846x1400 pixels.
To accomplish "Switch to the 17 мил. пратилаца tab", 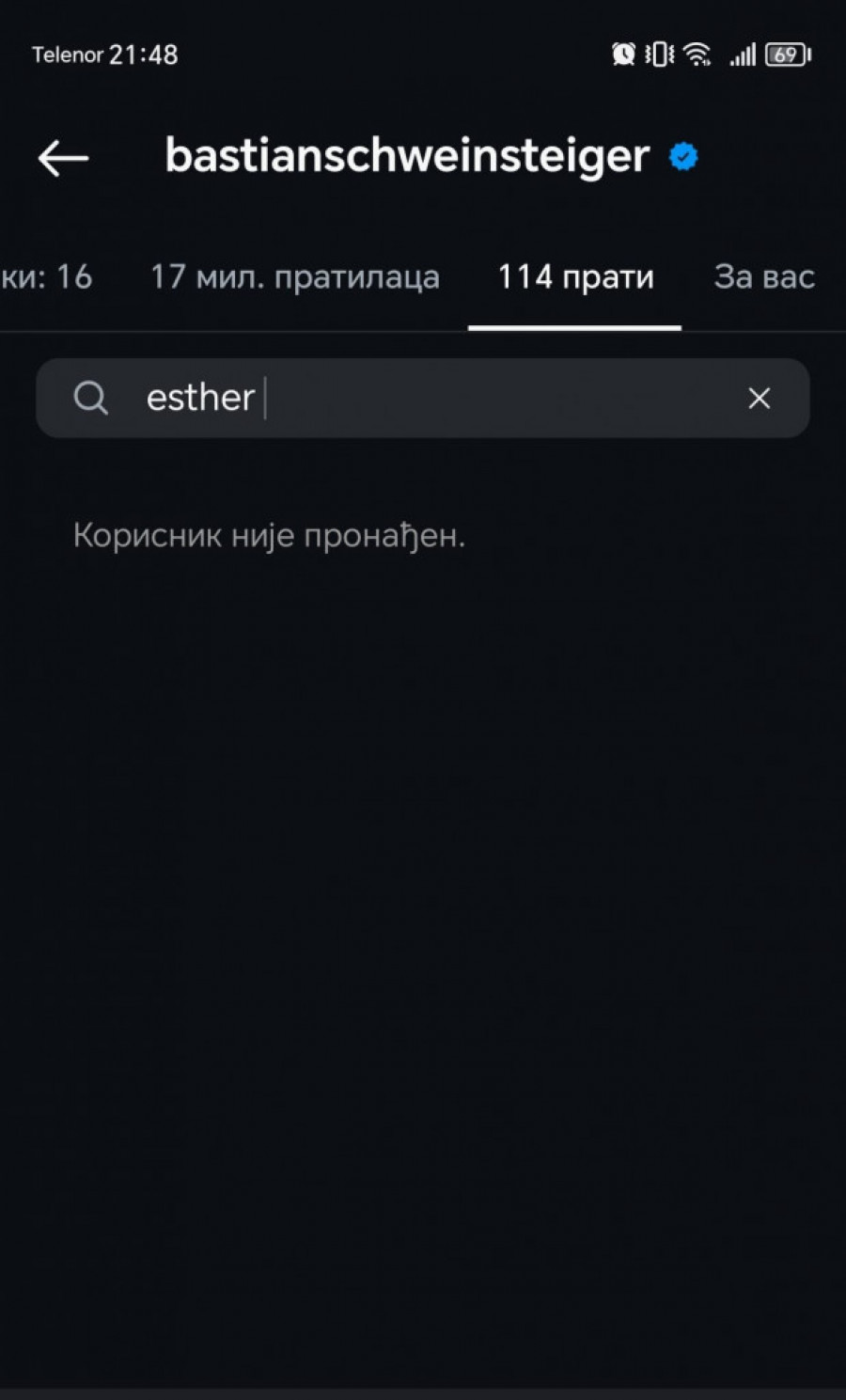I will click(294, 277).
